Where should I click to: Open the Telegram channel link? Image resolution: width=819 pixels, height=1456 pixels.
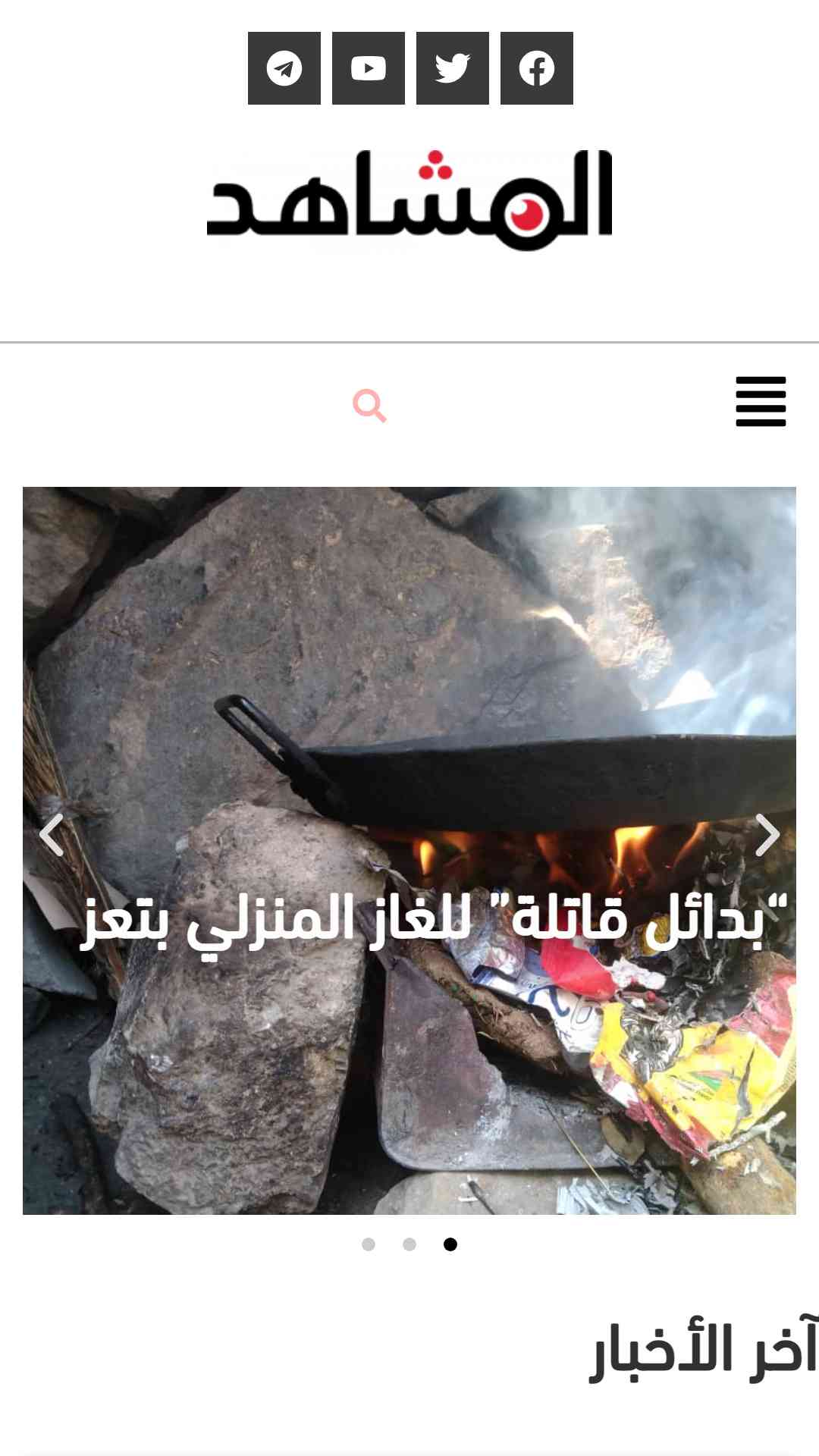(x=284, y=68)
